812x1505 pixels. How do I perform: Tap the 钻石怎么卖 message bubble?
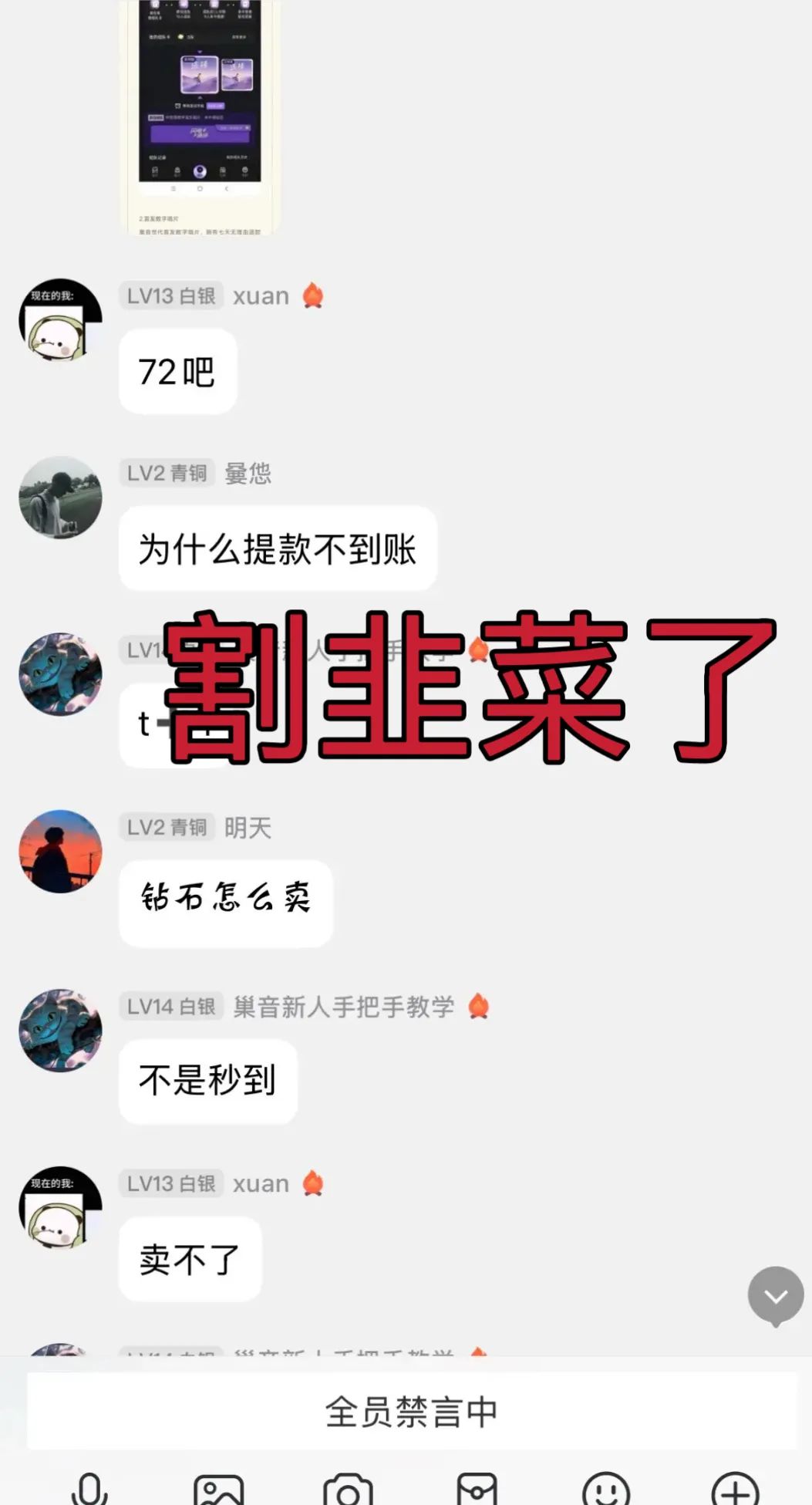click(225, 903)
